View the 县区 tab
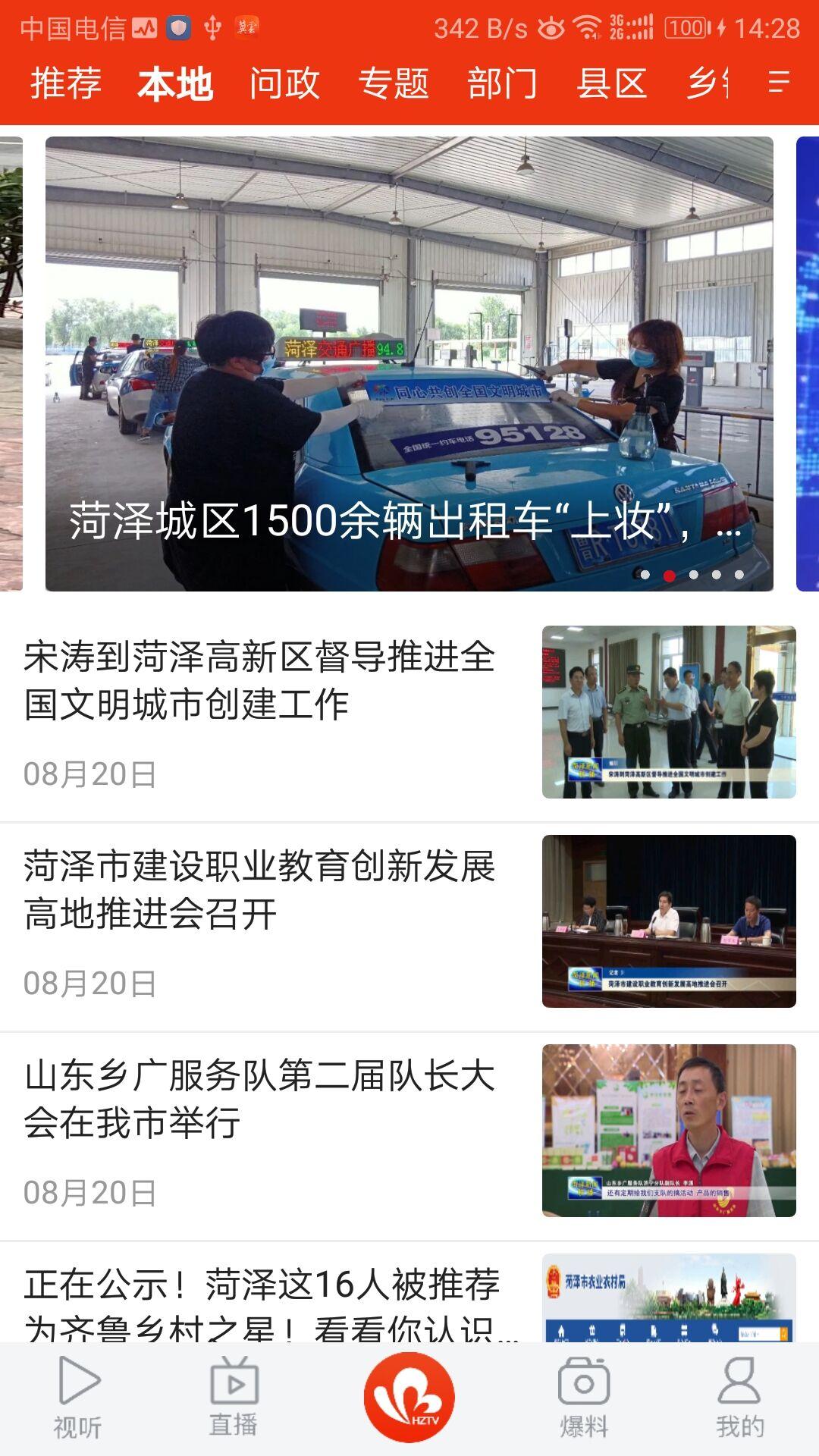The height and width of the screenshot is (1456, 819). (611, 86)
